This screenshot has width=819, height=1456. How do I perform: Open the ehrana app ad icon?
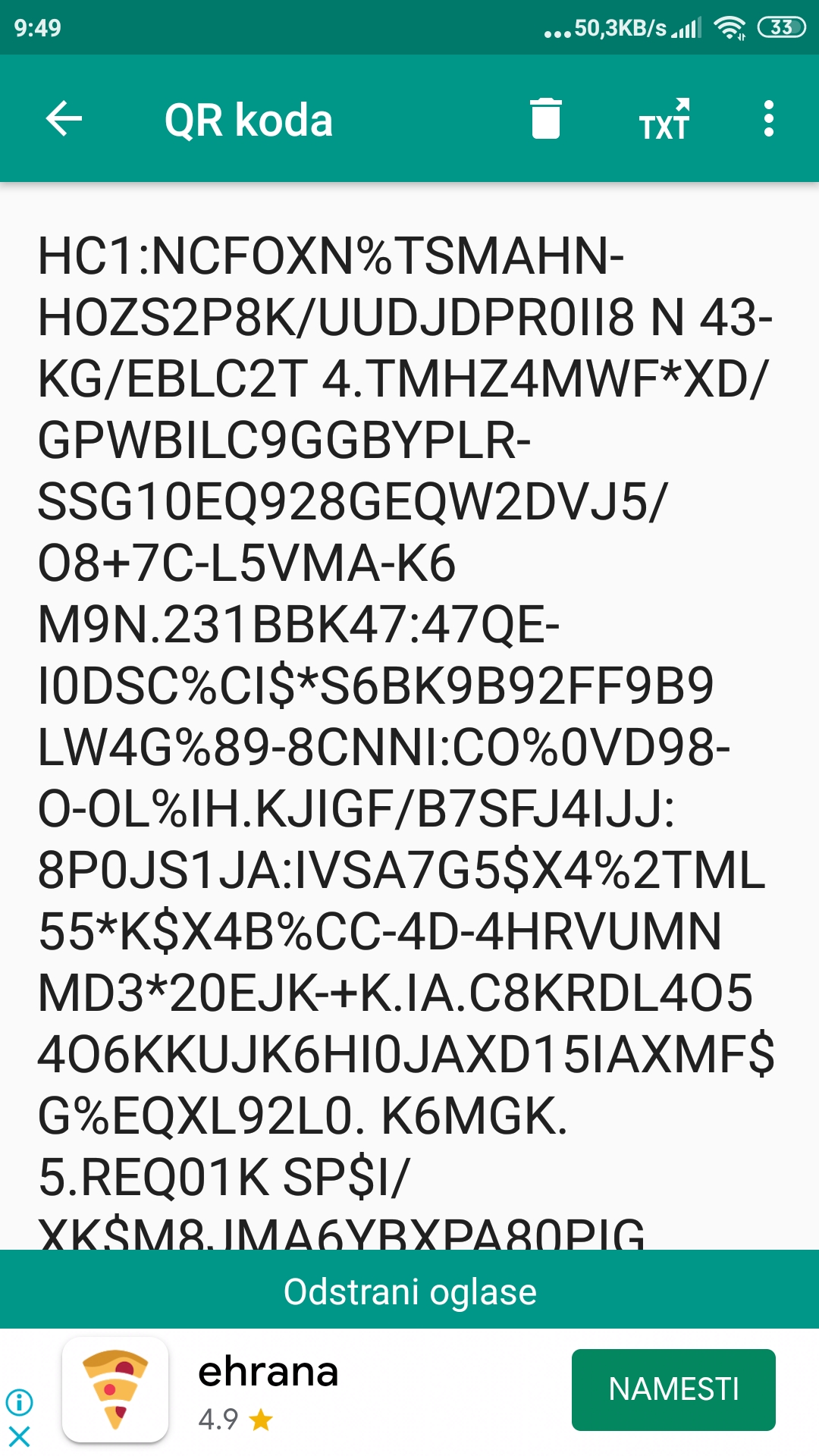tap(115, 1389)
